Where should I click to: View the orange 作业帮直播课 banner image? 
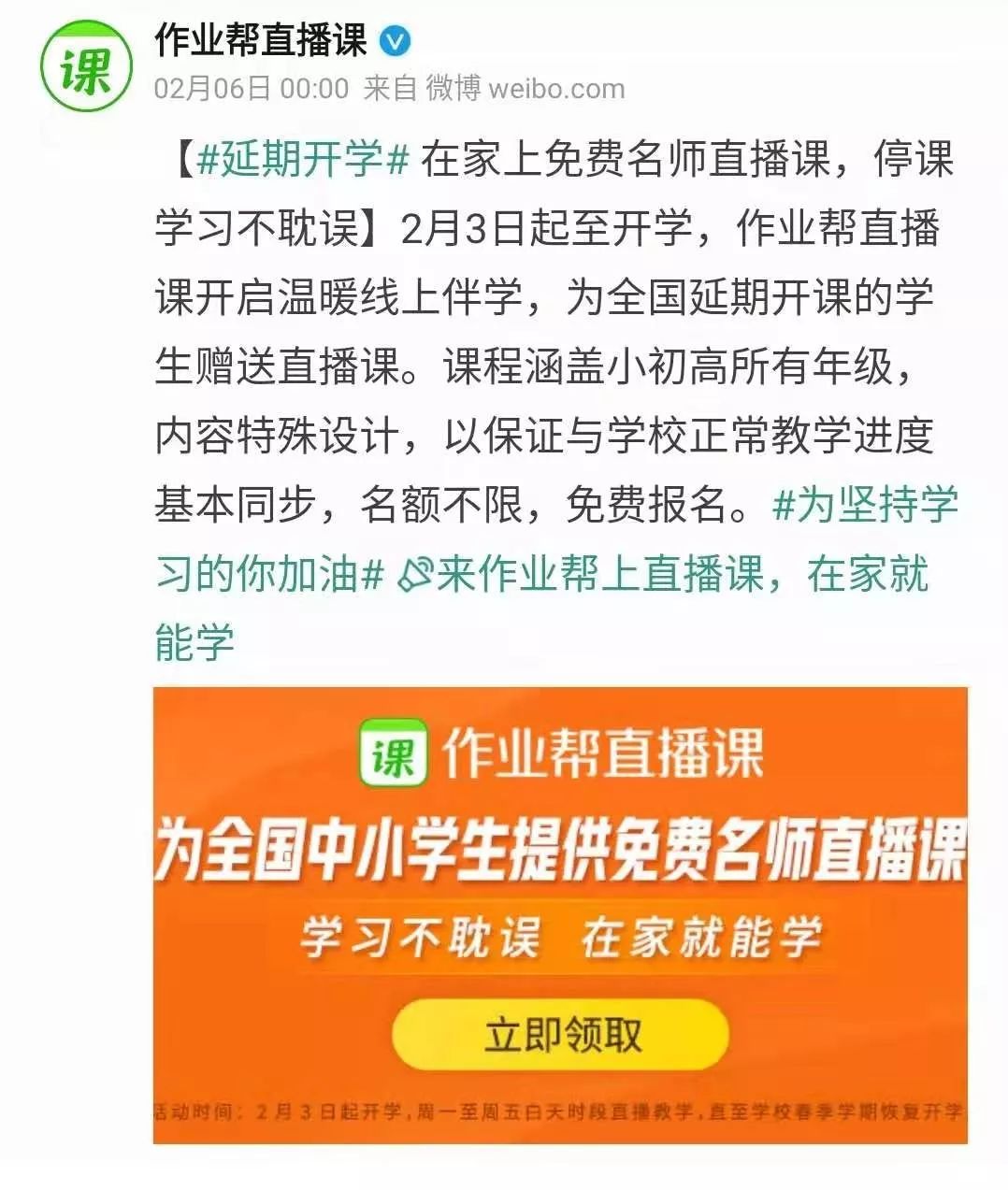tap(560, 915)
